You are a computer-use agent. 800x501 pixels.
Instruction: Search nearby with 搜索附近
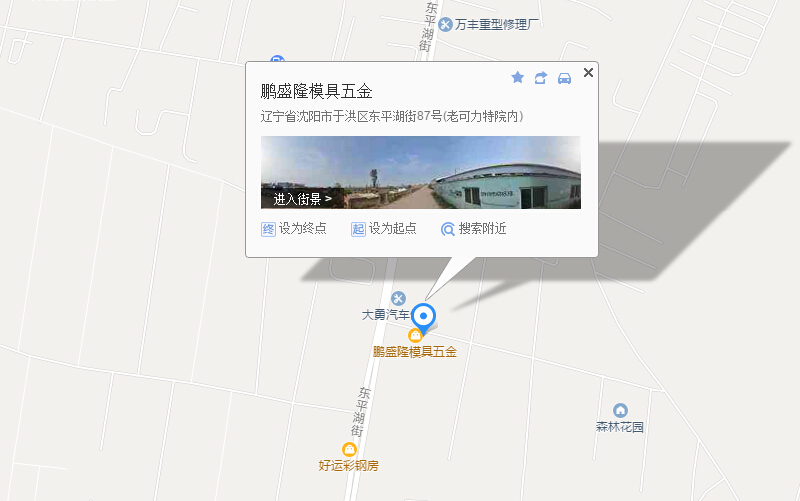474,228
